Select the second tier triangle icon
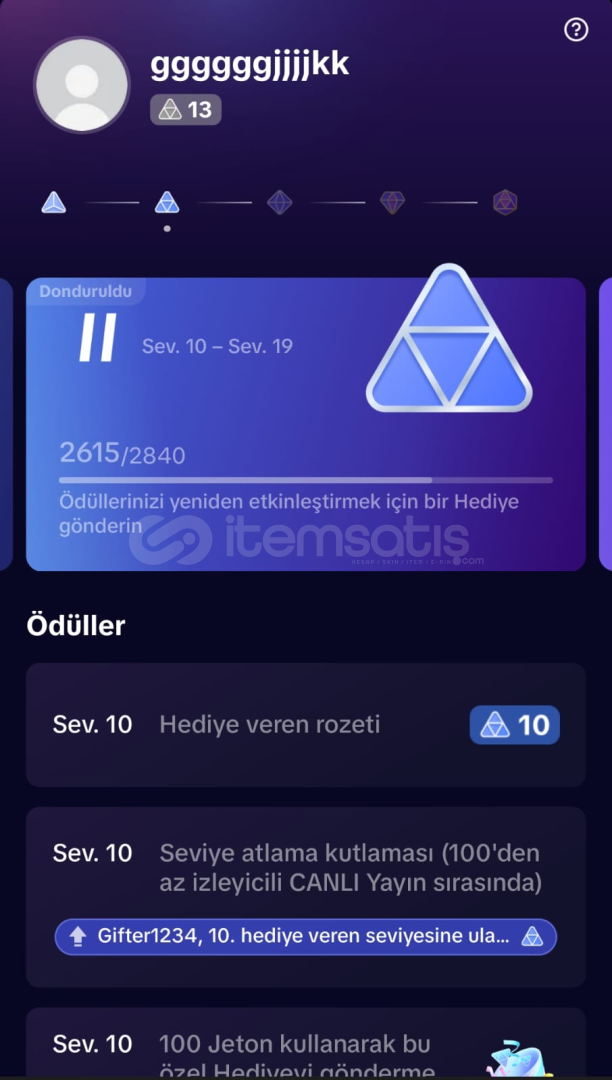 pyautogui.click(x=167, y=202)
